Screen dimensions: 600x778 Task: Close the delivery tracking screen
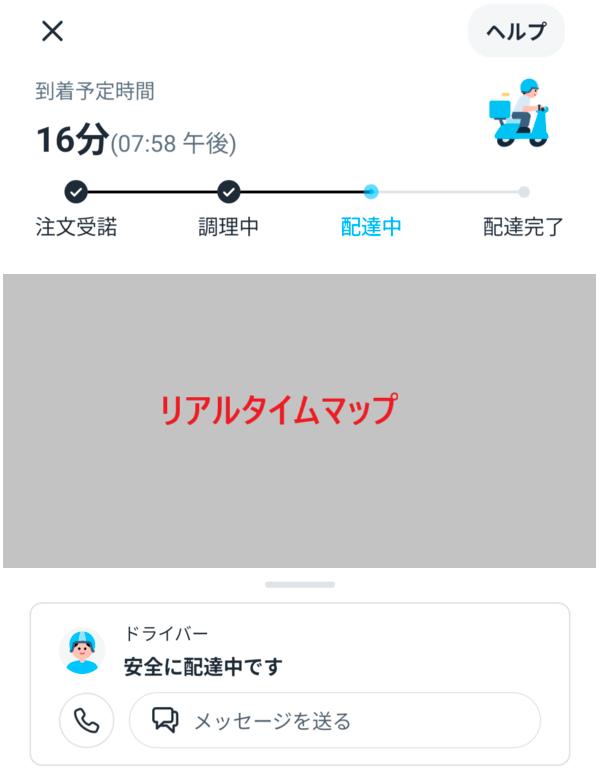coord(52,31)
